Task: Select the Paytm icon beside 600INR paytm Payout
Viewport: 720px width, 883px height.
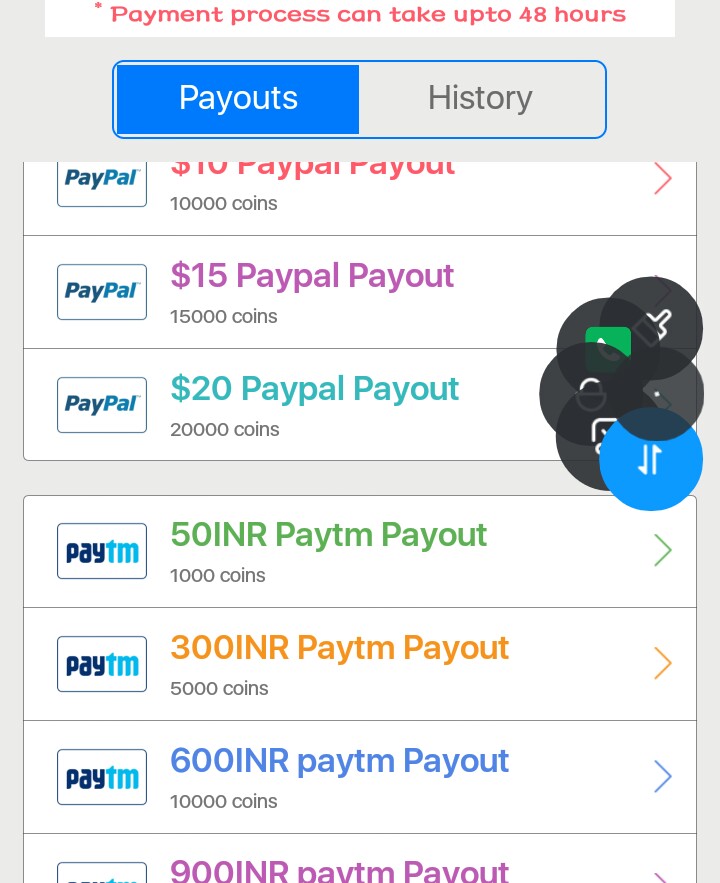Action: (x=101, y=777)
